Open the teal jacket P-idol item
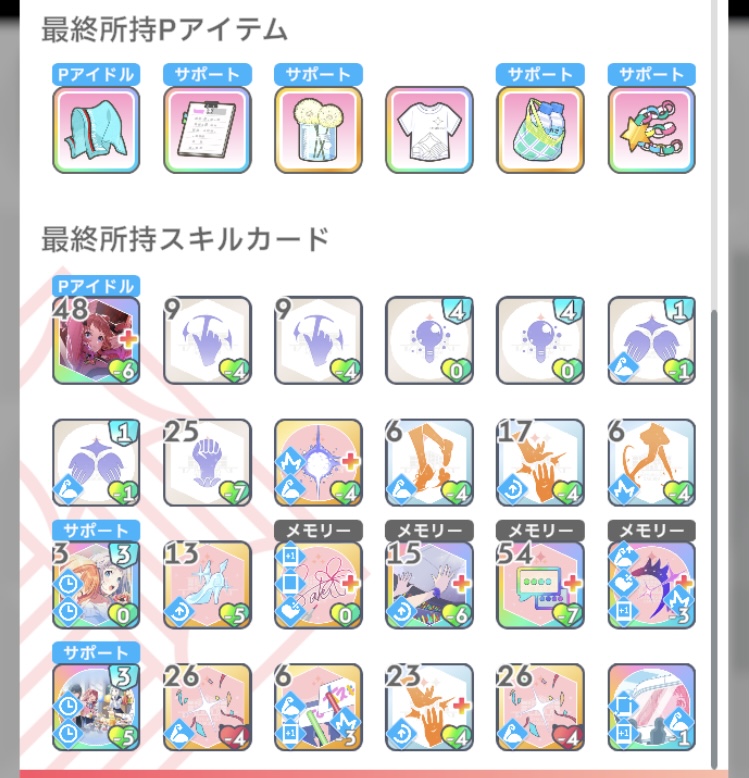The width and height of the screenshot is (749, 778). click(x=96, y=130)
